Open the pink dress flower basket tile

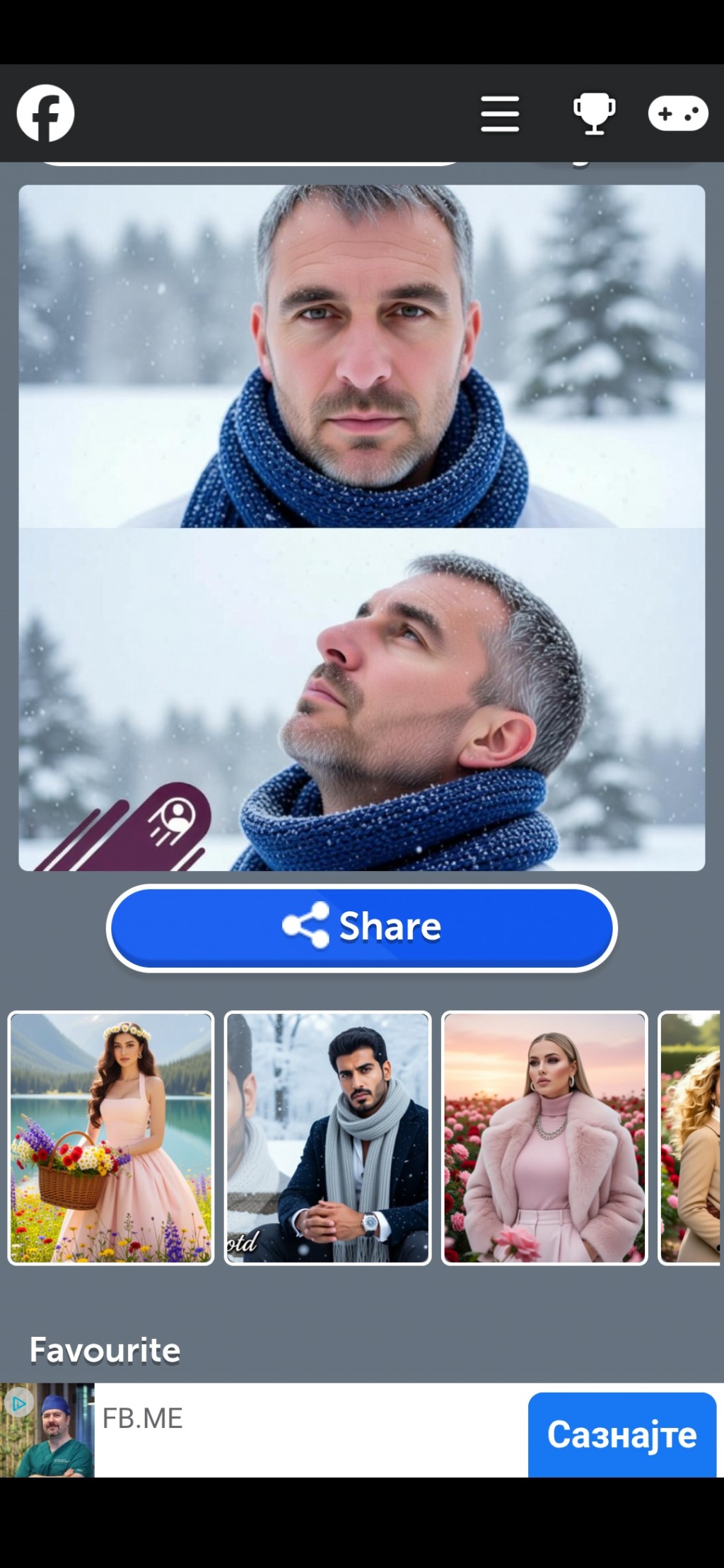click(111, 1137)
